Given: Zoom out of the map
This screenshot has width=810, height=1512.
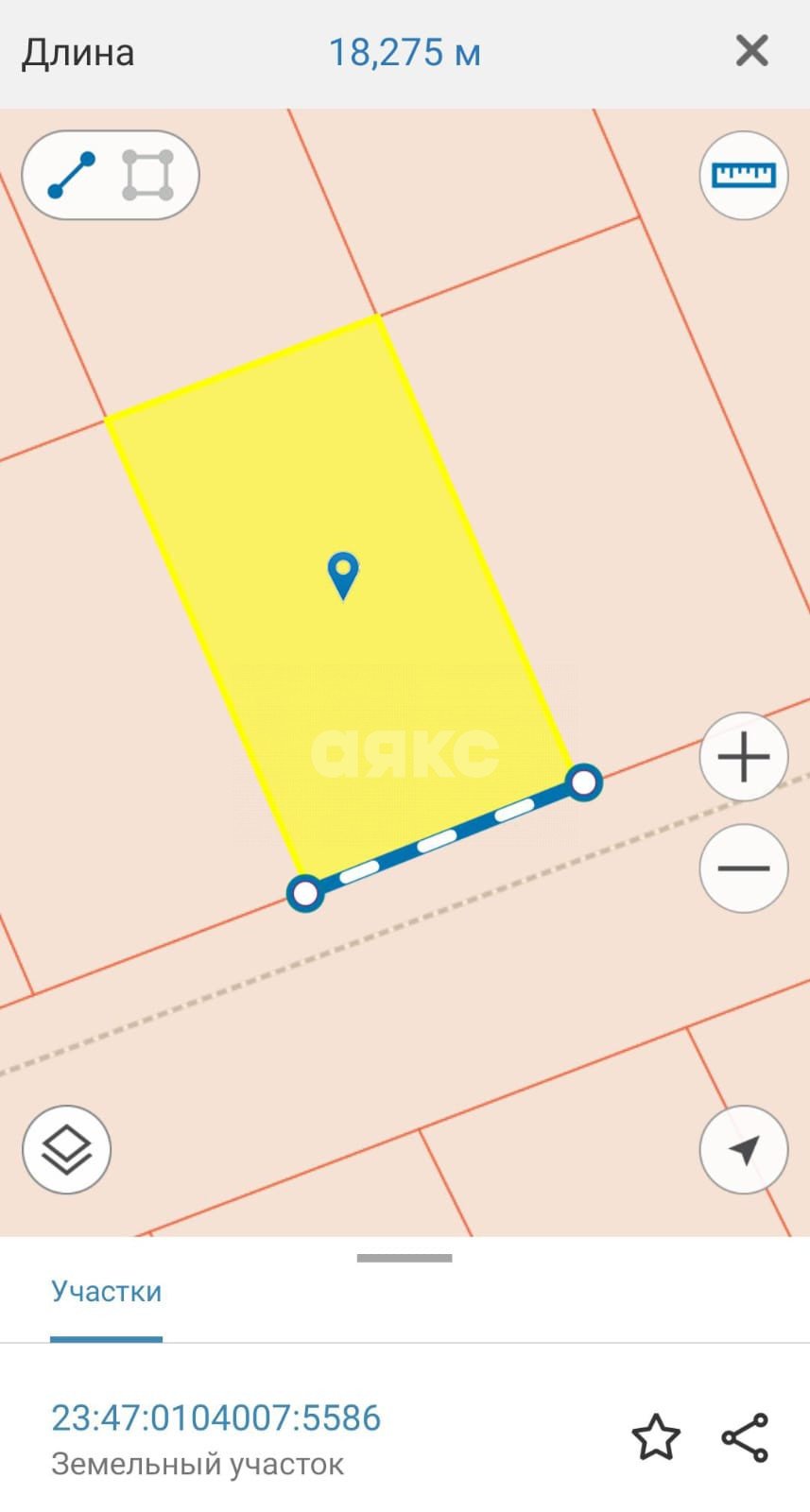Looking at the screenshot, I should (743, 868).
